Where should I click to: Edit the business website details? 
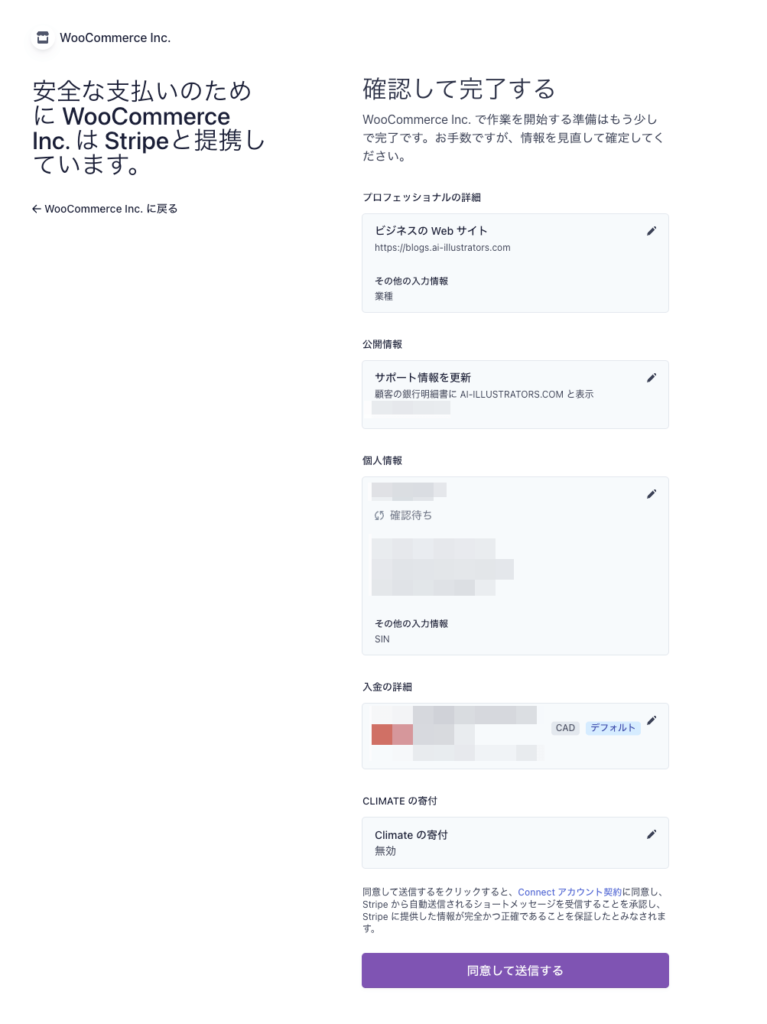pyautogui.click(x=651, y=231)
